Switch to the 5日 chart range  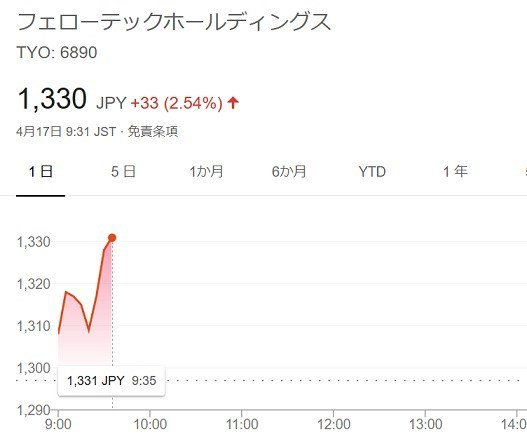click(123, 172)
